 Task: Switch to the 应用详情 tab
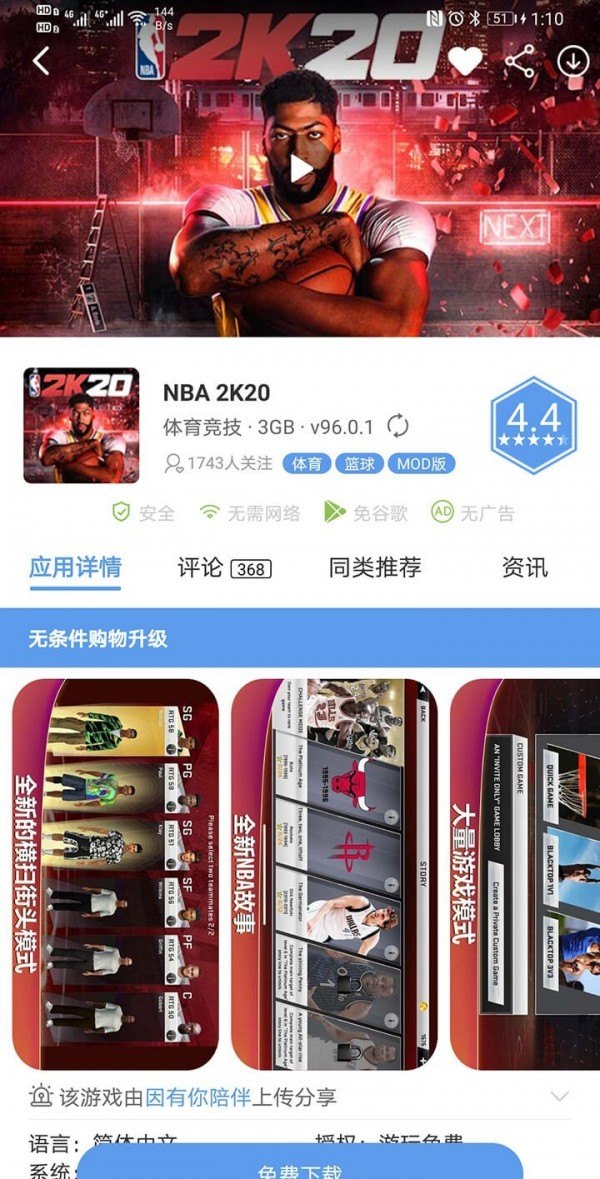pyautogui.click(x=75, y=568)
